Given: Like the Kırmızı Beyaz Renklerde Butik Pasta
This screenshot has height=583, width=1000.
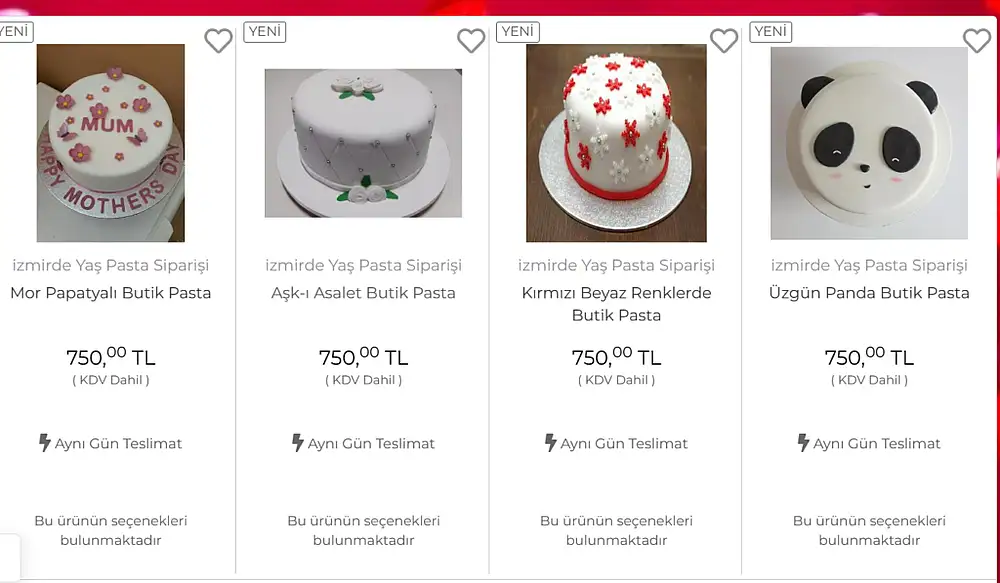Looking at the screenshot, I should (x=724, y=41).
